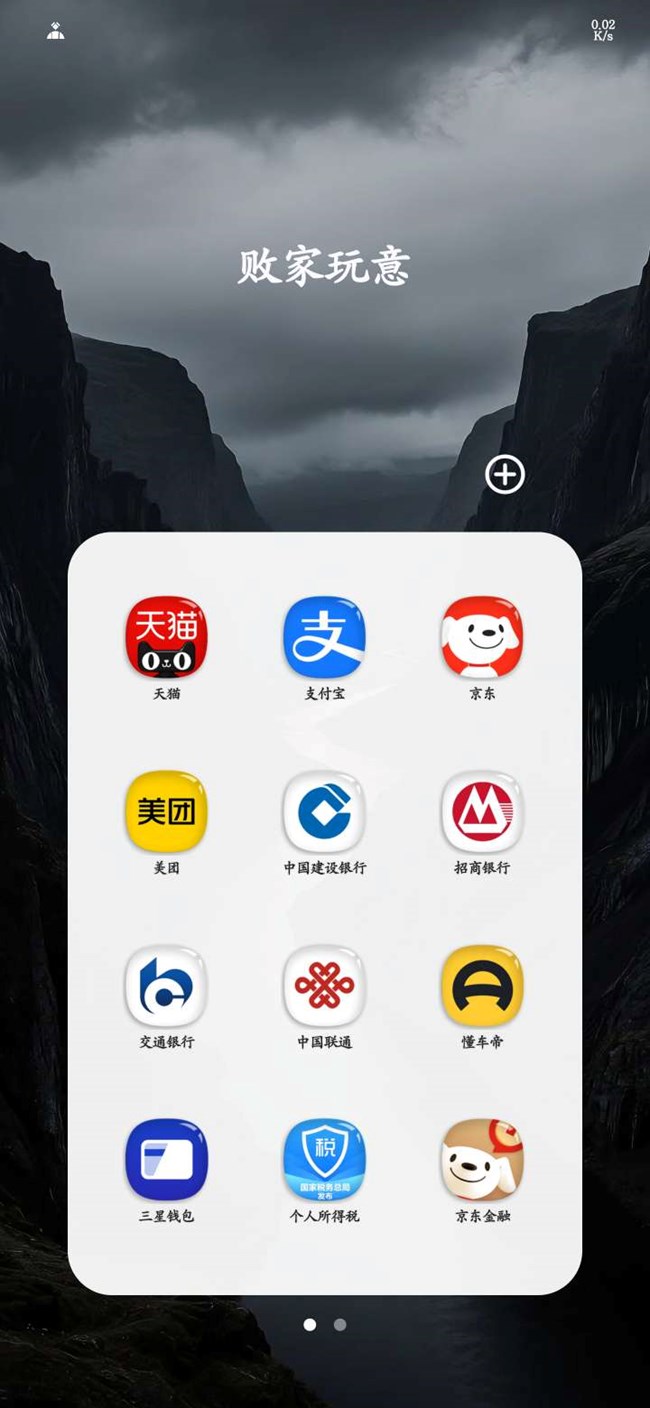Open 三星钱包
The height and width of the screenshot is (1408, 650).
(167, 1160)
